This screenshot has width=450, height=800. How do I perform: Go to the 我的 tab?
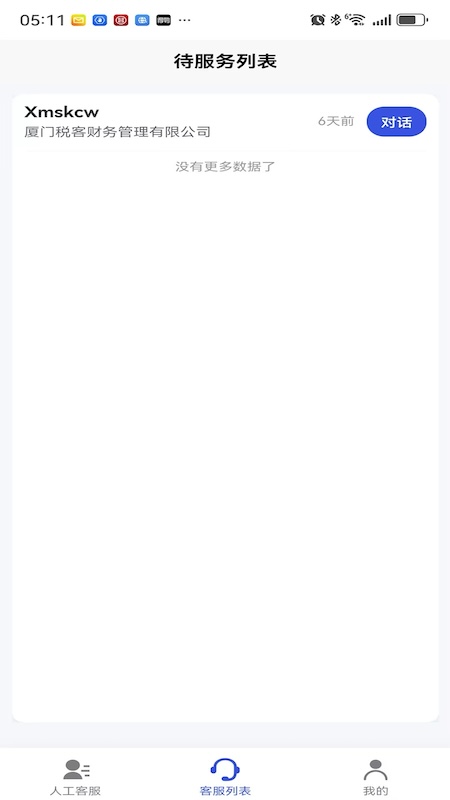[376, 777]
